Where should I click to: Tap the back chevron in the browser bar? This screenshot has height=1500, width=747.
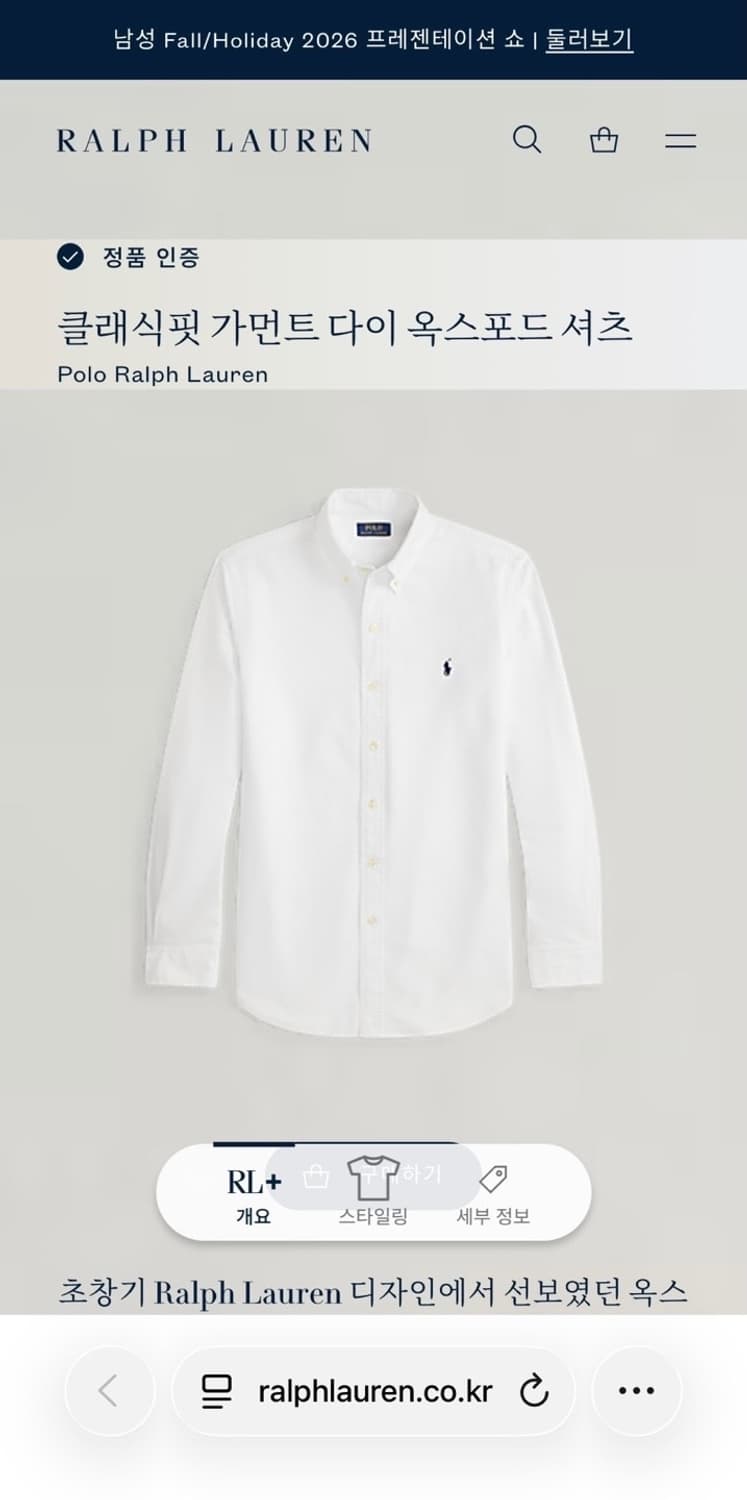(x=110, y=1390)
